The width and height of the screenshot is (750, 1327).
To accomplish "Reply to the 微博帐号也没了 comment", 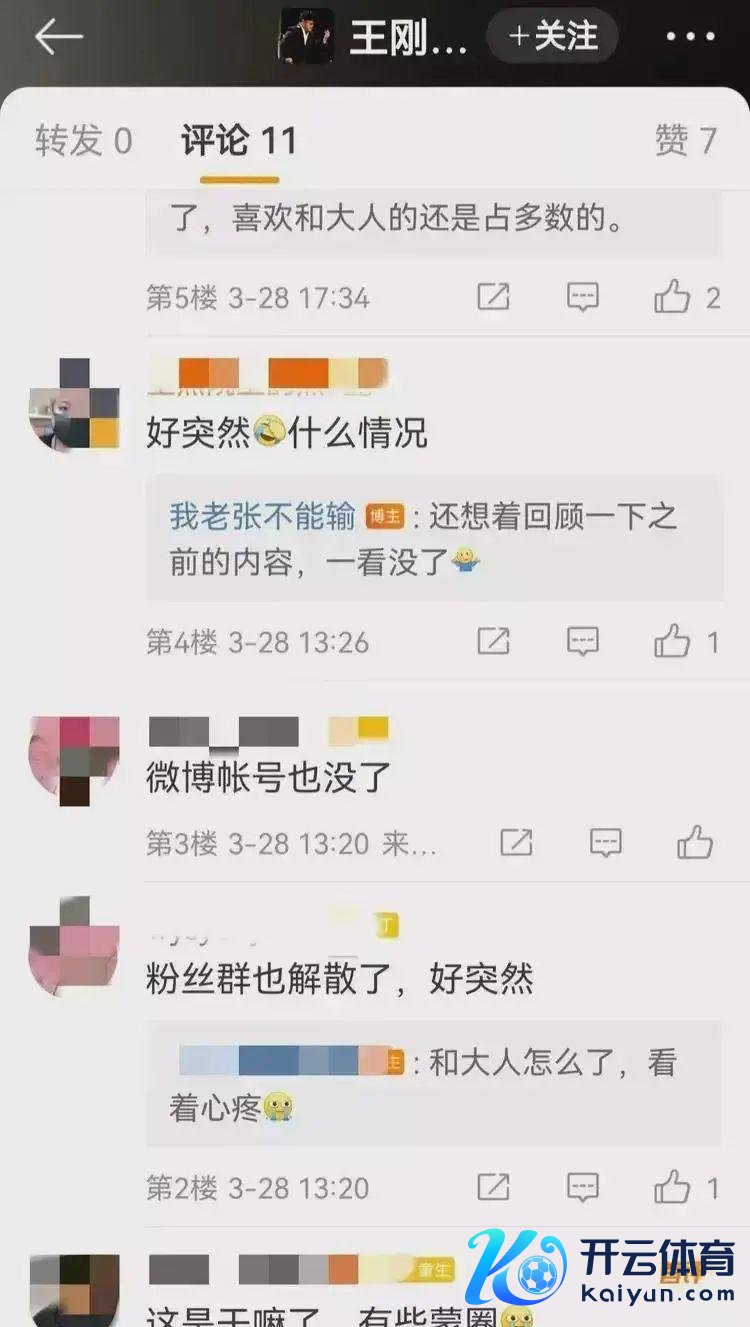I will coord(605,843).
